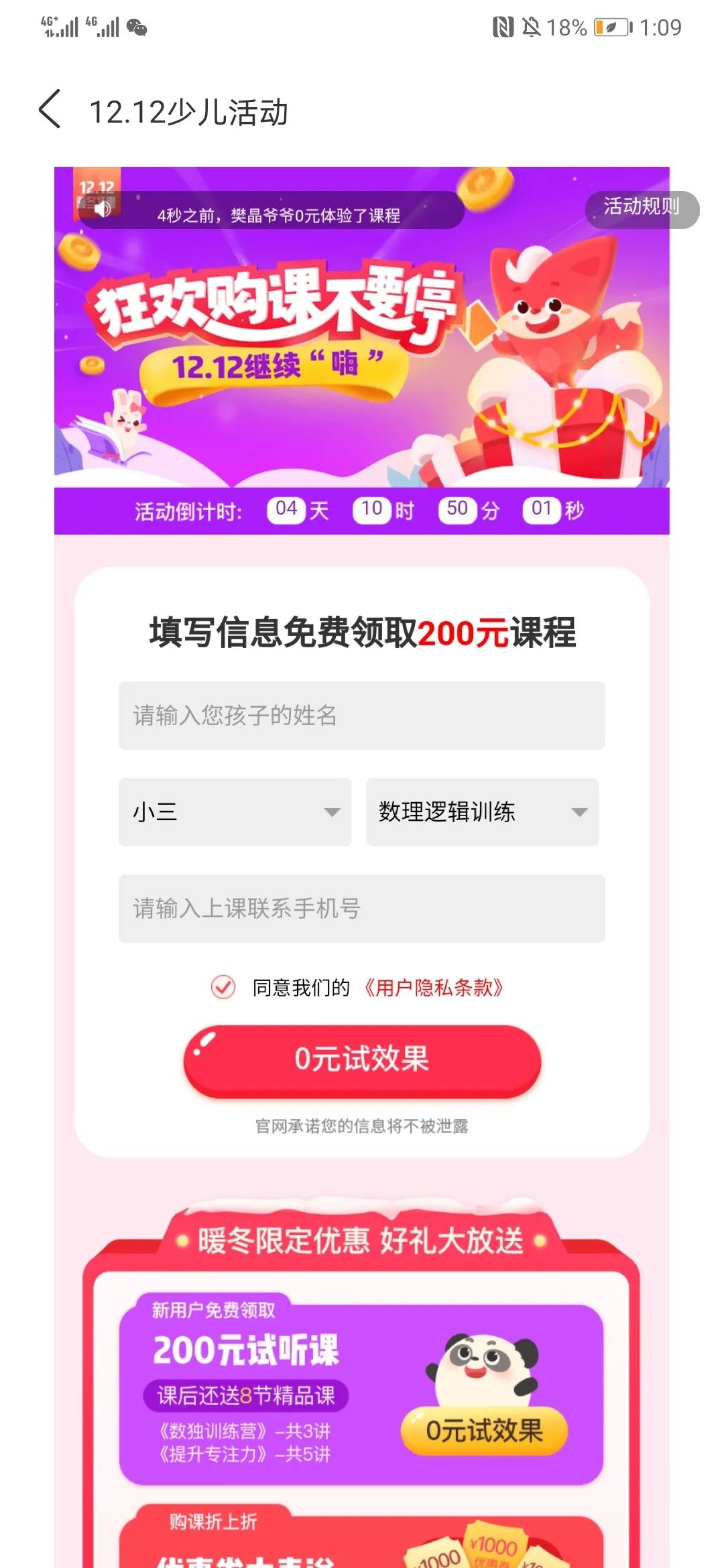Focus the child's name input field
The width and height of the screenshot is (724, 1568).
[361, 716]
